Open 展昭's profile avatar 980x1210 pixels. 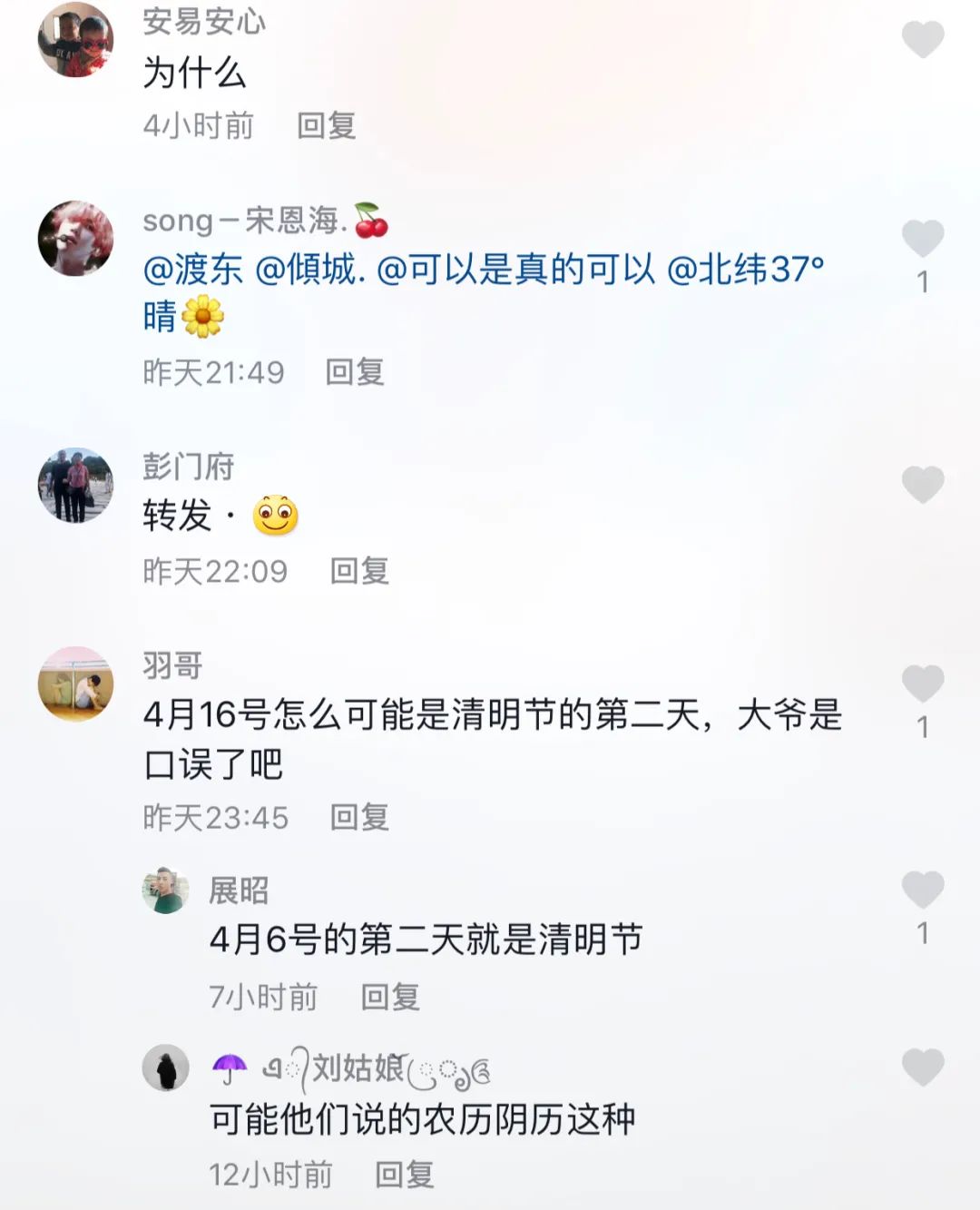(x=166, y=890)
